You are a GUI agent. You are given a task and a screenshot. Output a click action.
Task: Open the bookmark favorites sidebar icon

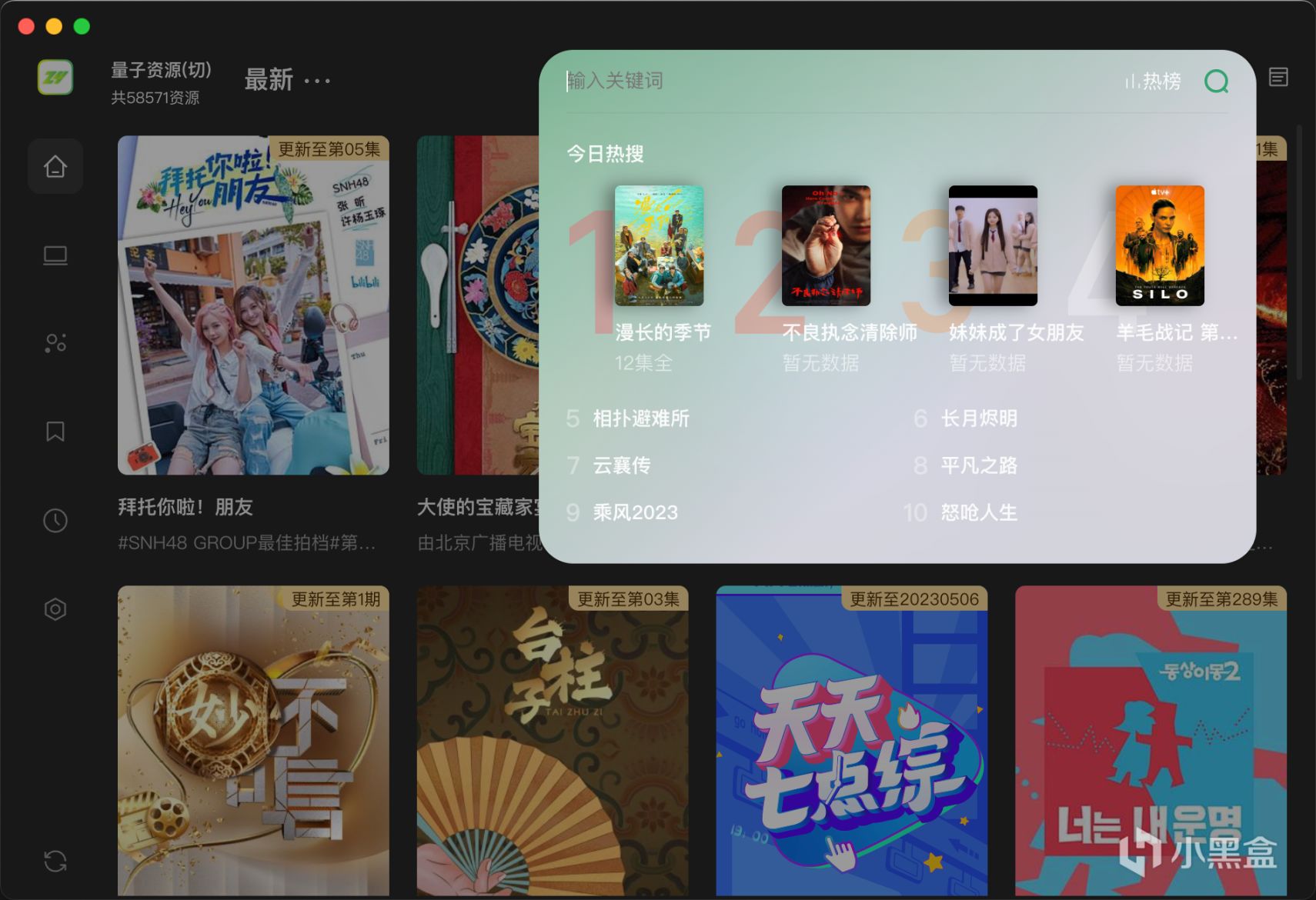[55, 432]
